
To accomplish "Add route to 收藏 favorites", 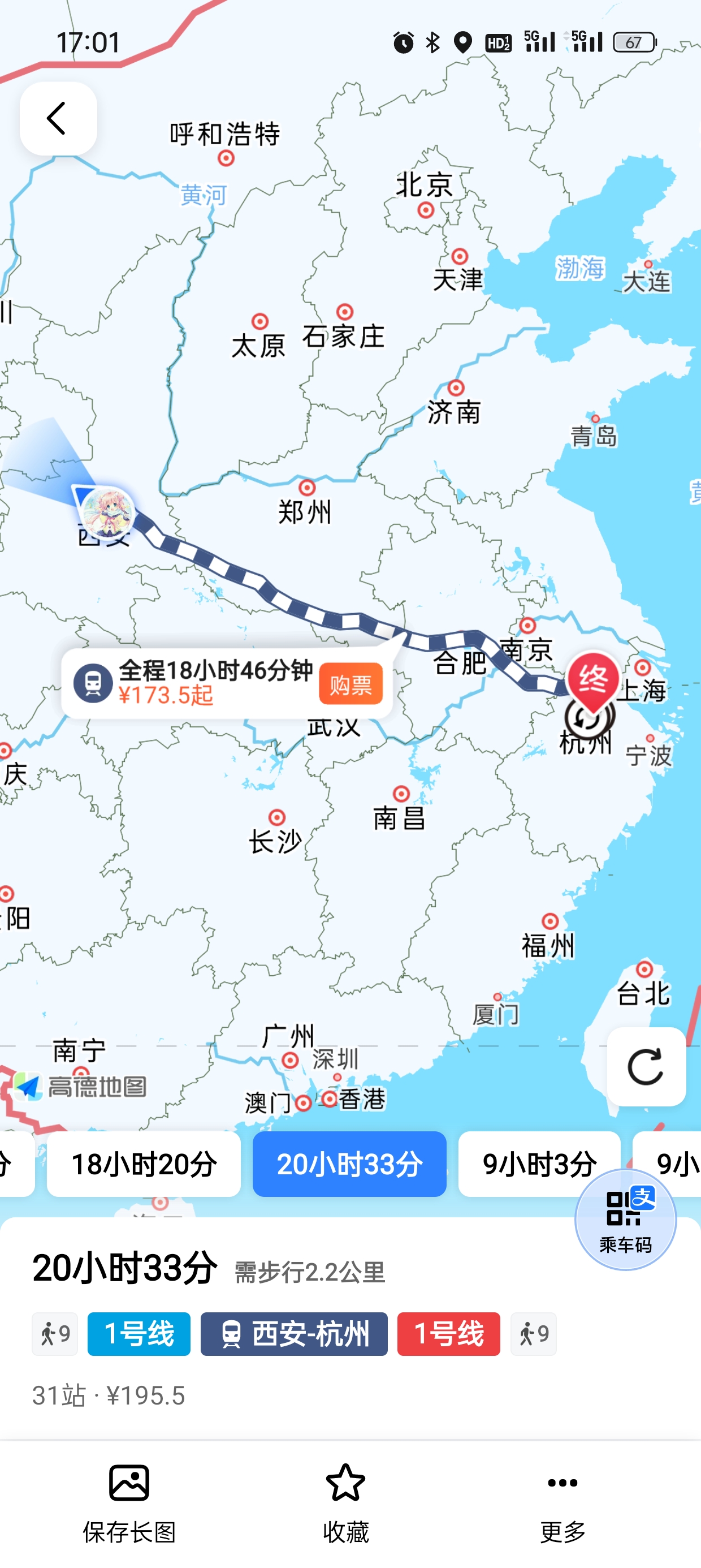I will [x=345, y=1503].
